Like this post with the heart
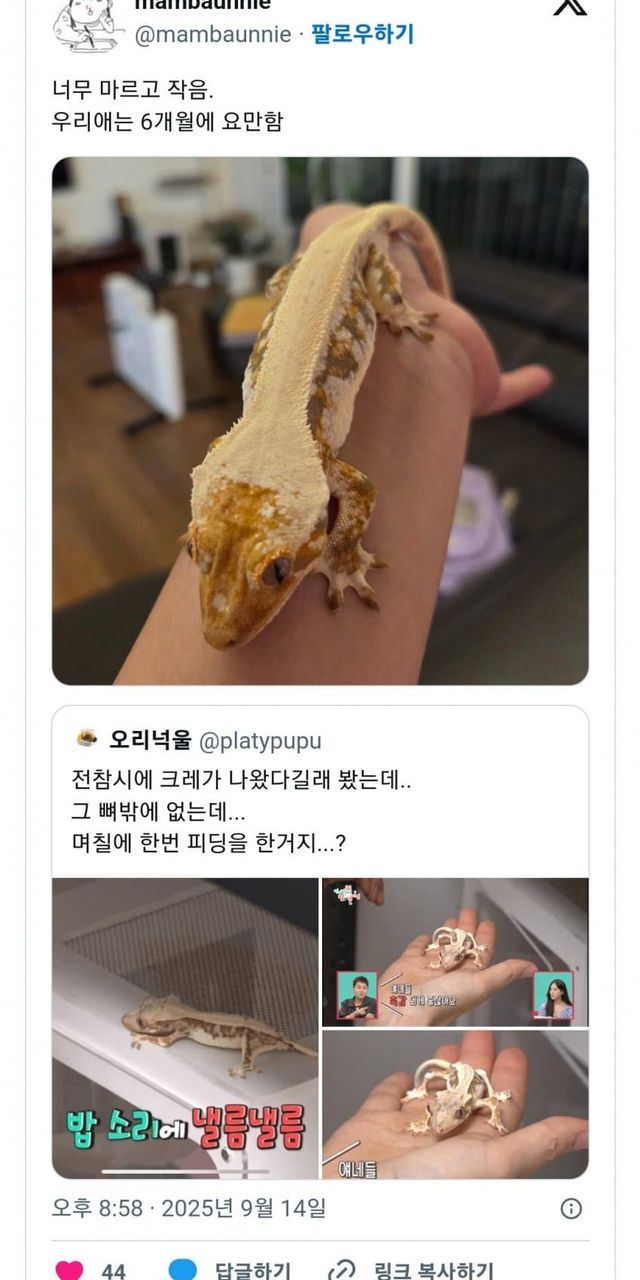Screen dimensions: 640x1280 (69, 1270)
